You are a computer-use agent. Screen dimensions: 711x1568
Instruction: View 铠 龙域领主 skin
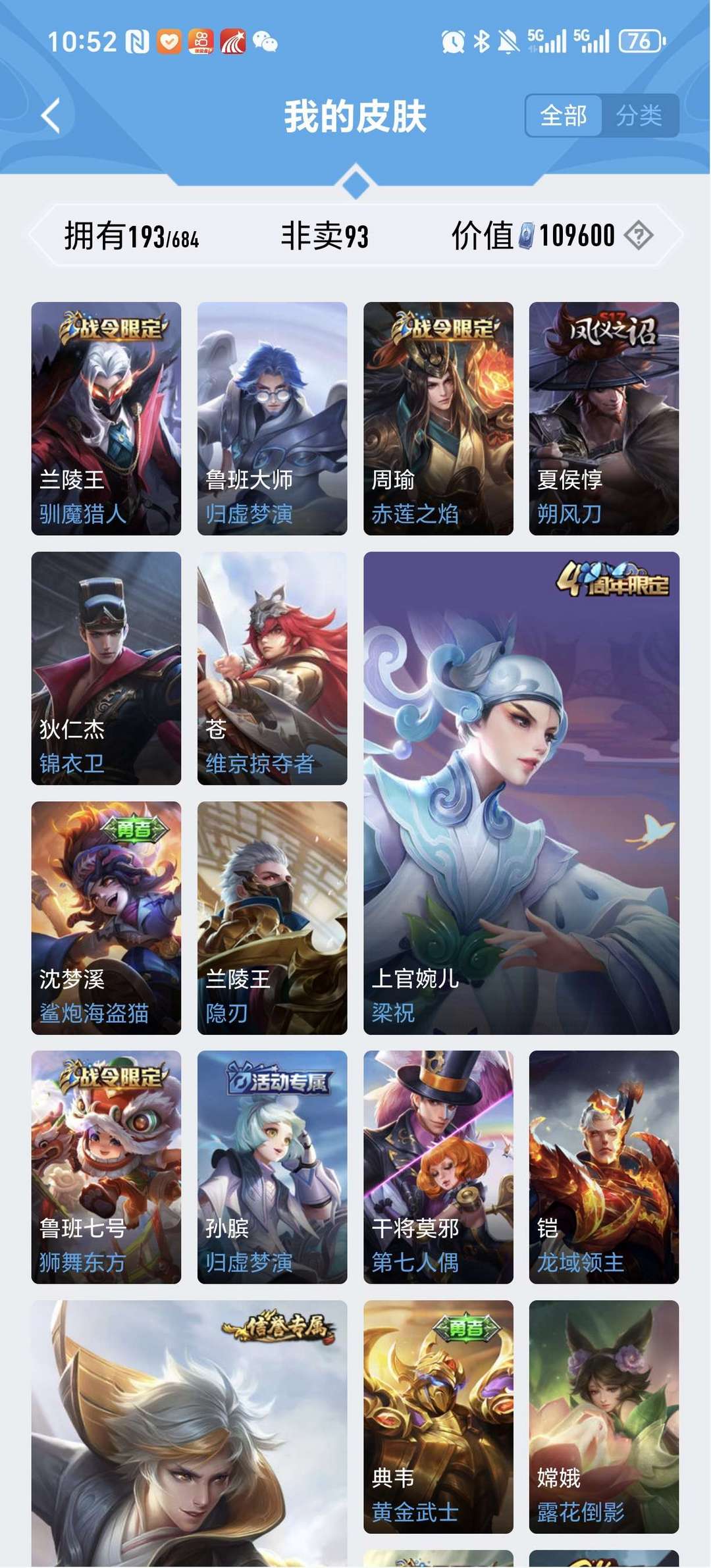click(604, 1167)
